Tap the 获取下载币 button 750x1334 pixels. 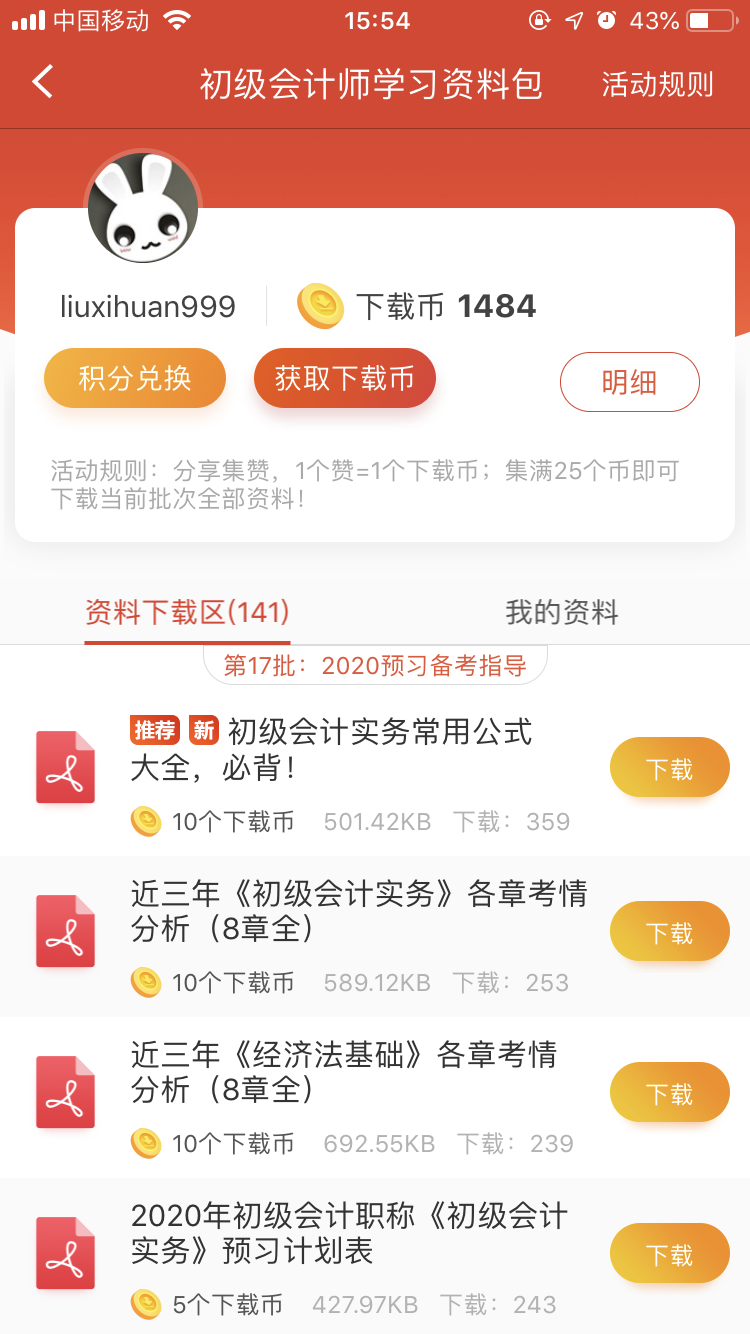click(x=345, y=378)
